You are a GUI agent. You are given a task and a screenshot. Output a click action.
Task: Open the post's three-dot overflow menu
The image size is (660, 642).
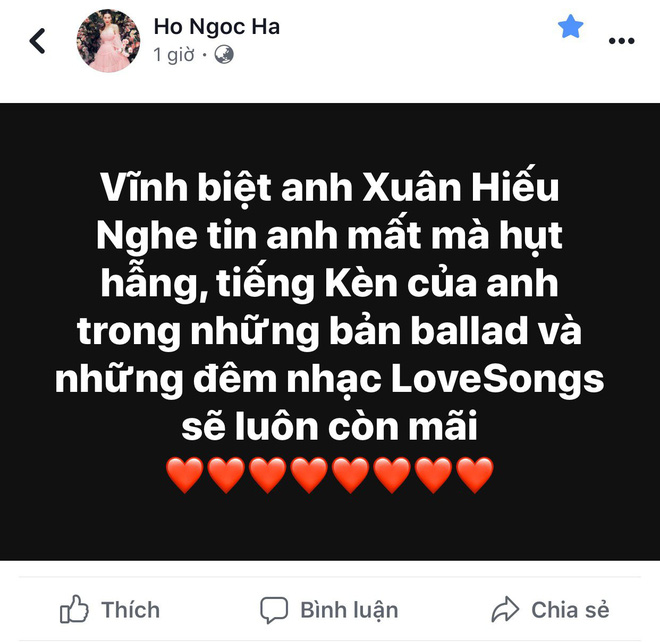pyautogui.click(x=621, y=41)
